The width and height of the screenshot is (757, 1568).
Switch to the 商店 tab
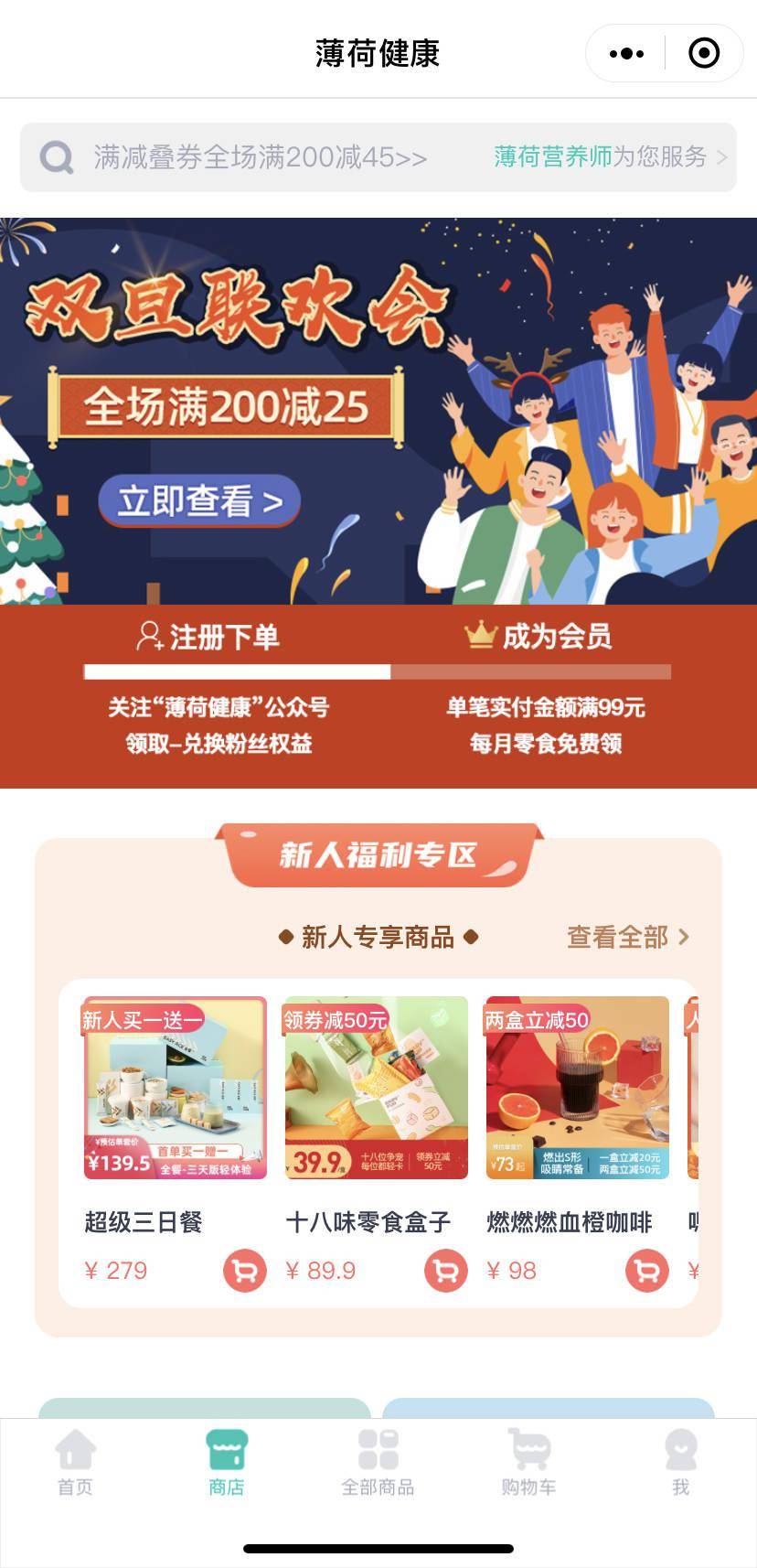point(227,1463)
